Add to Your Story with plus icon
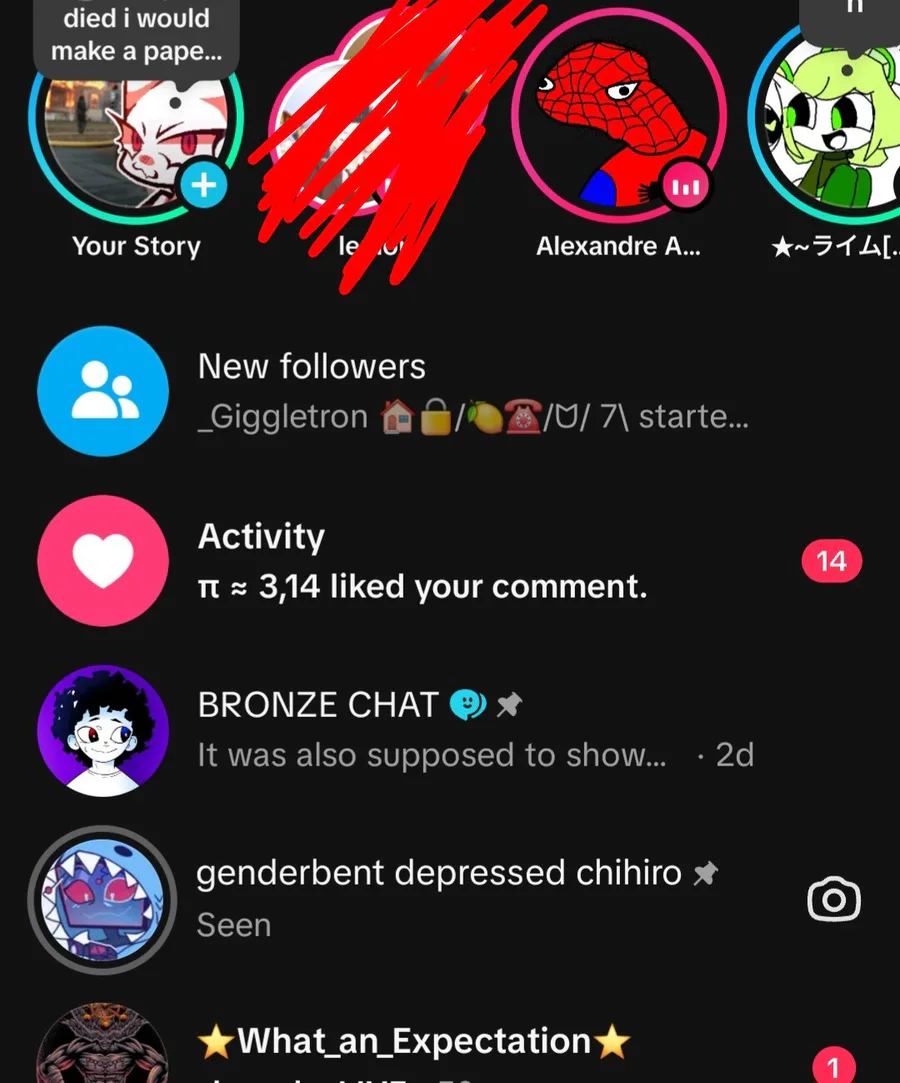 click(204, 186)
